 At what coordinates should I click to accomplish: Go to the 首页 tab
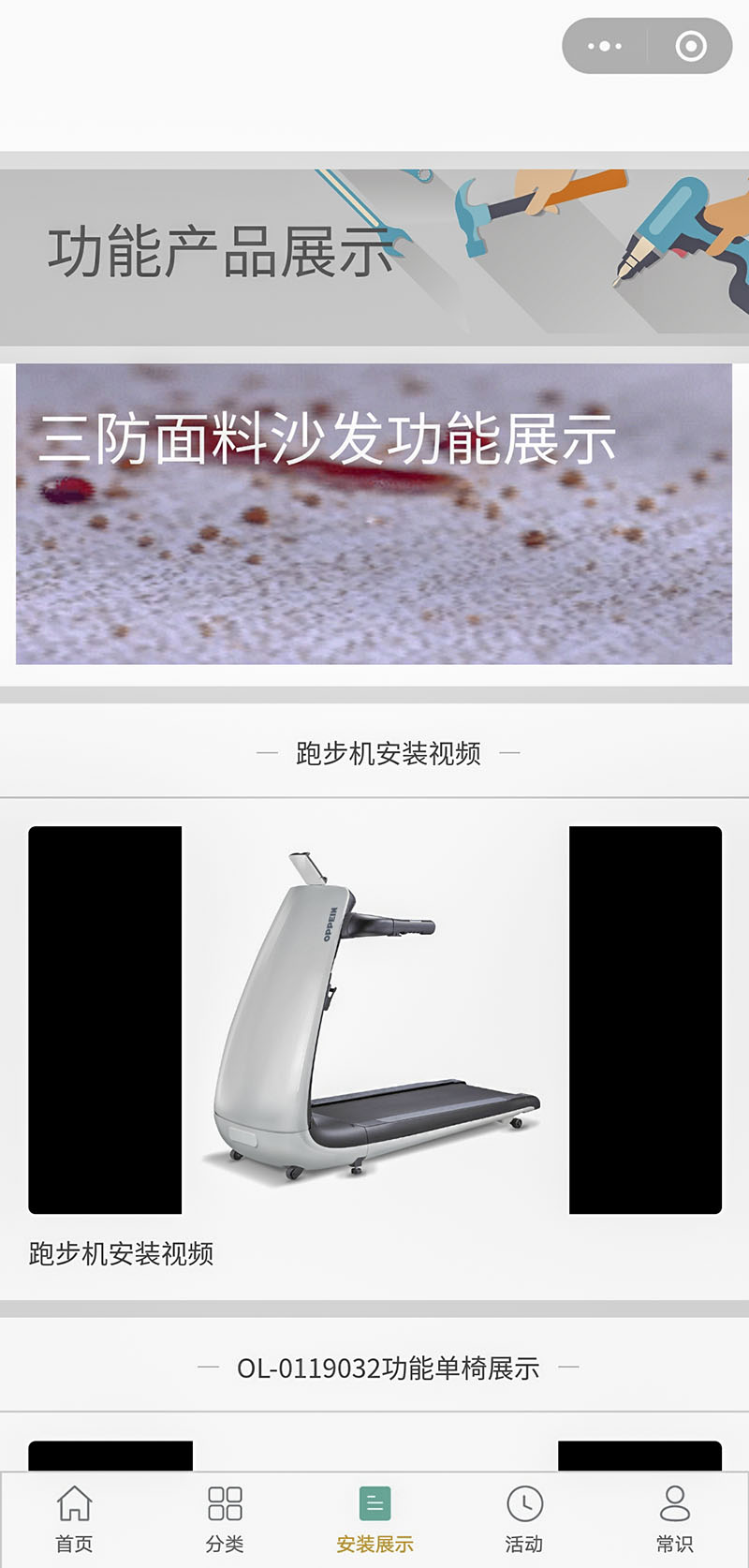pyautogui.click(x=74, y=1519)
